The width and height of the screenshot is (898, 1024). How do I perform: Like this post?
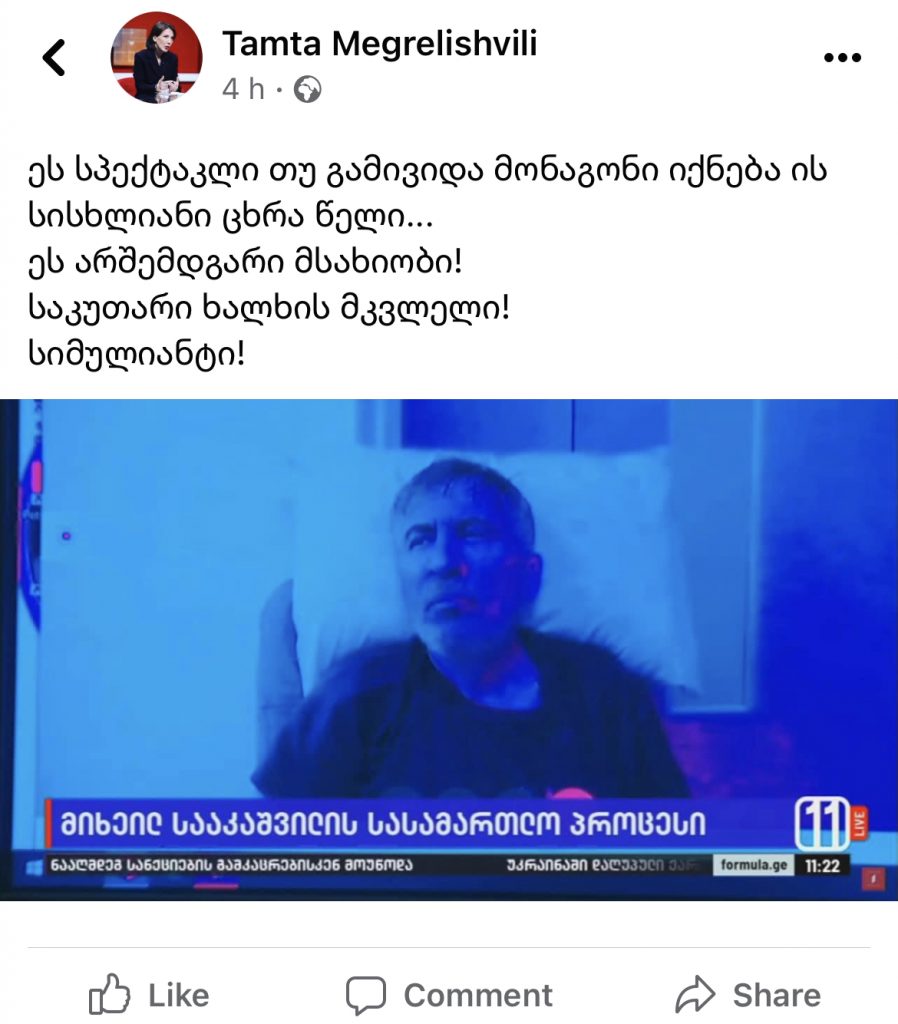(150, 995)
